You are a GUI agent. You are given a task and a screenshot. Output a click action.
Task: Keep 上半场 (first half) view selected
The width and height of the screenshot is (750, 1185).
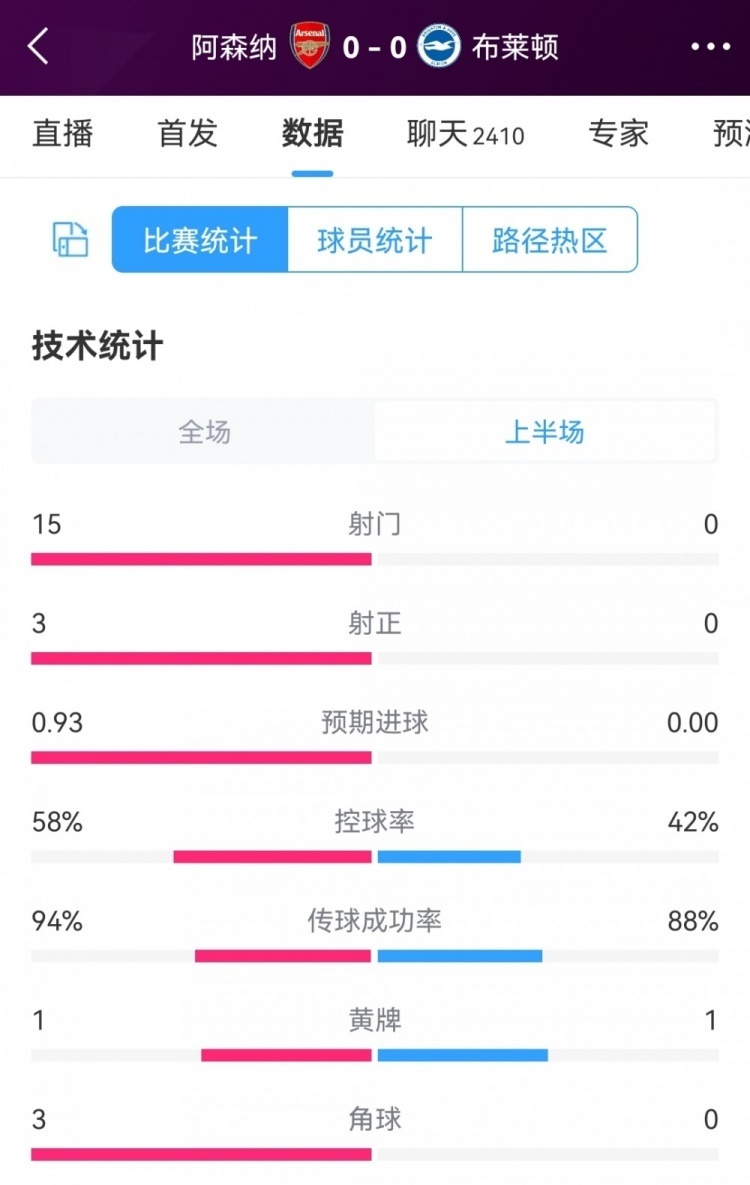[x=545, y=431]
